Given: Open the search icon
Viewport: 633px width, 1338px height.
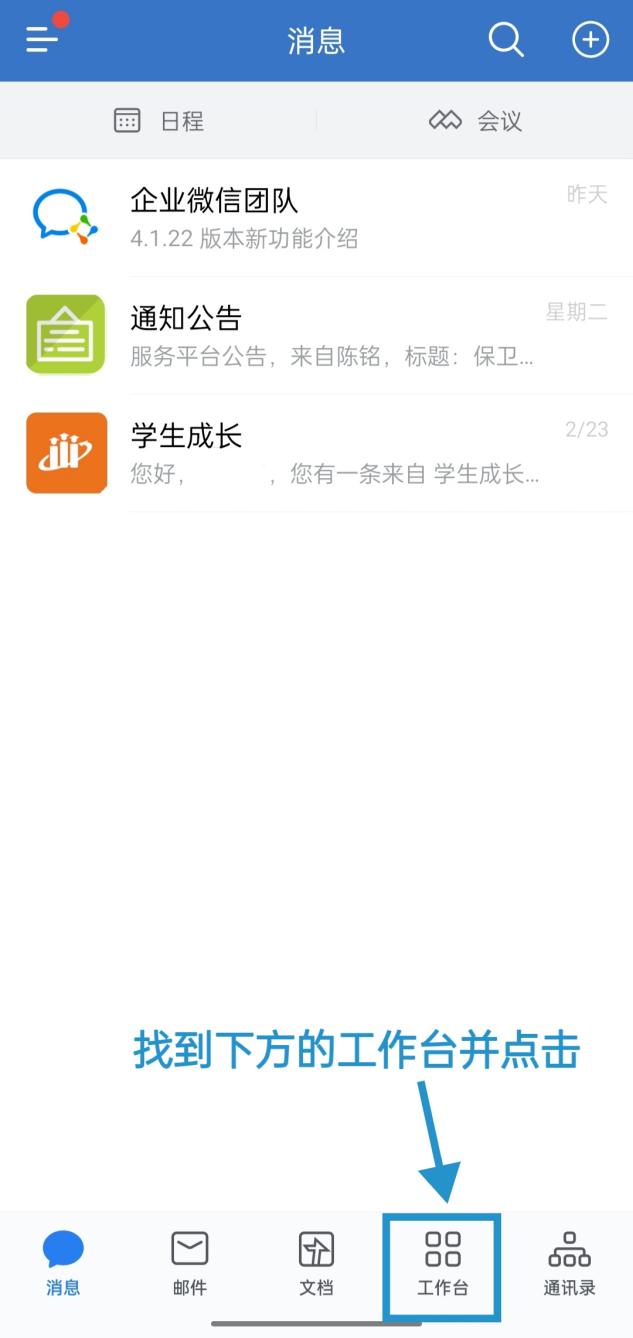Looking at the screenshot, I should click(x=506, y=40).
